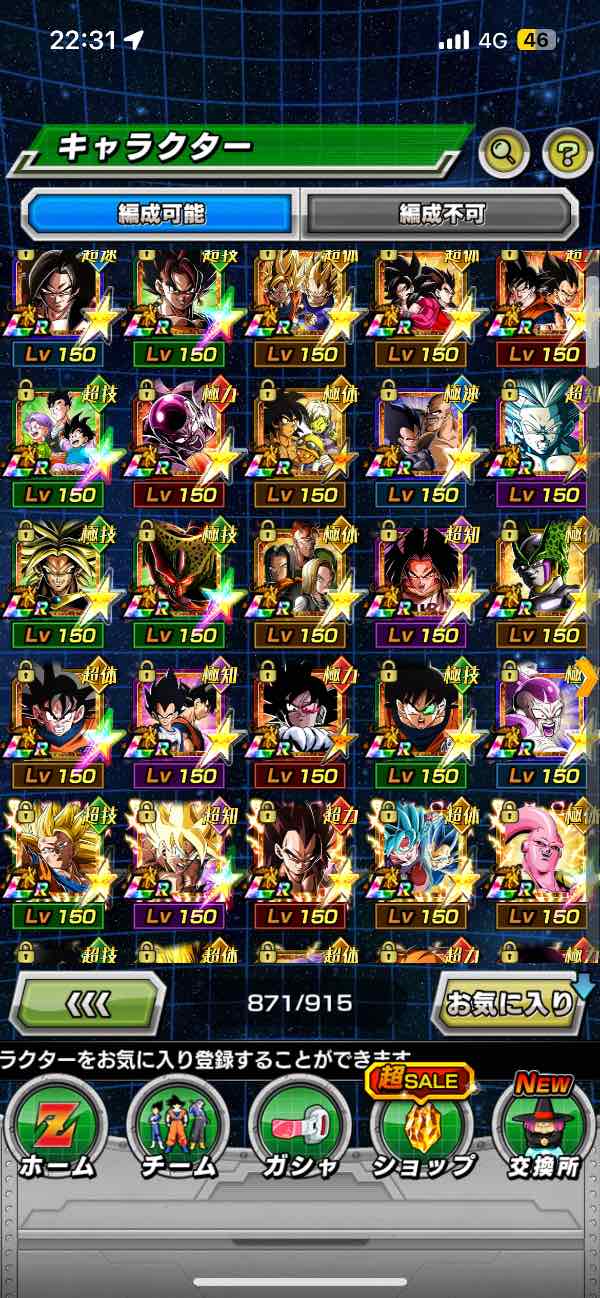Tap the orange arrow on the grid edge
600x1298 pixels.
pyautogui.click(x=587, y=679)
